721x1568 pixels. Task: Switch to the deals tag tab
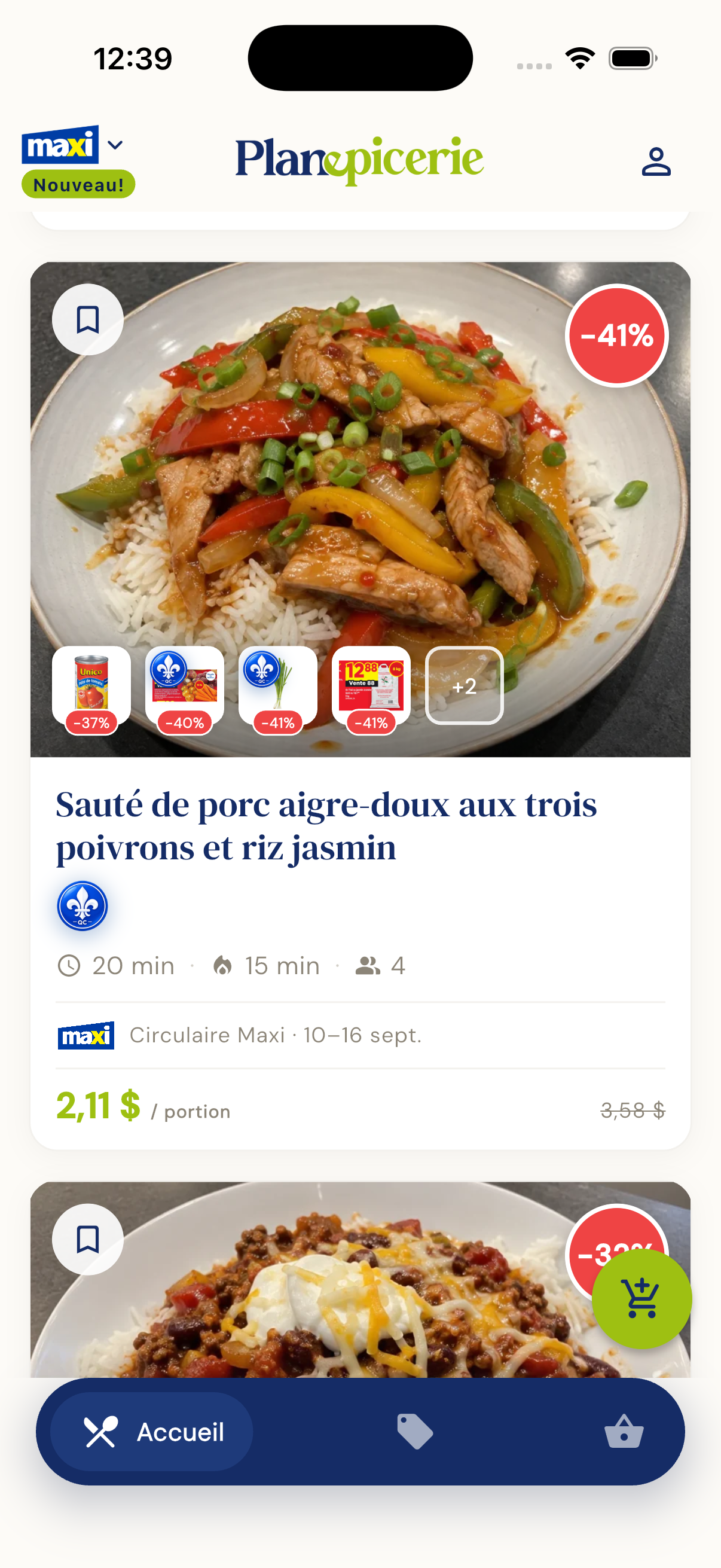click(415, 1432)
